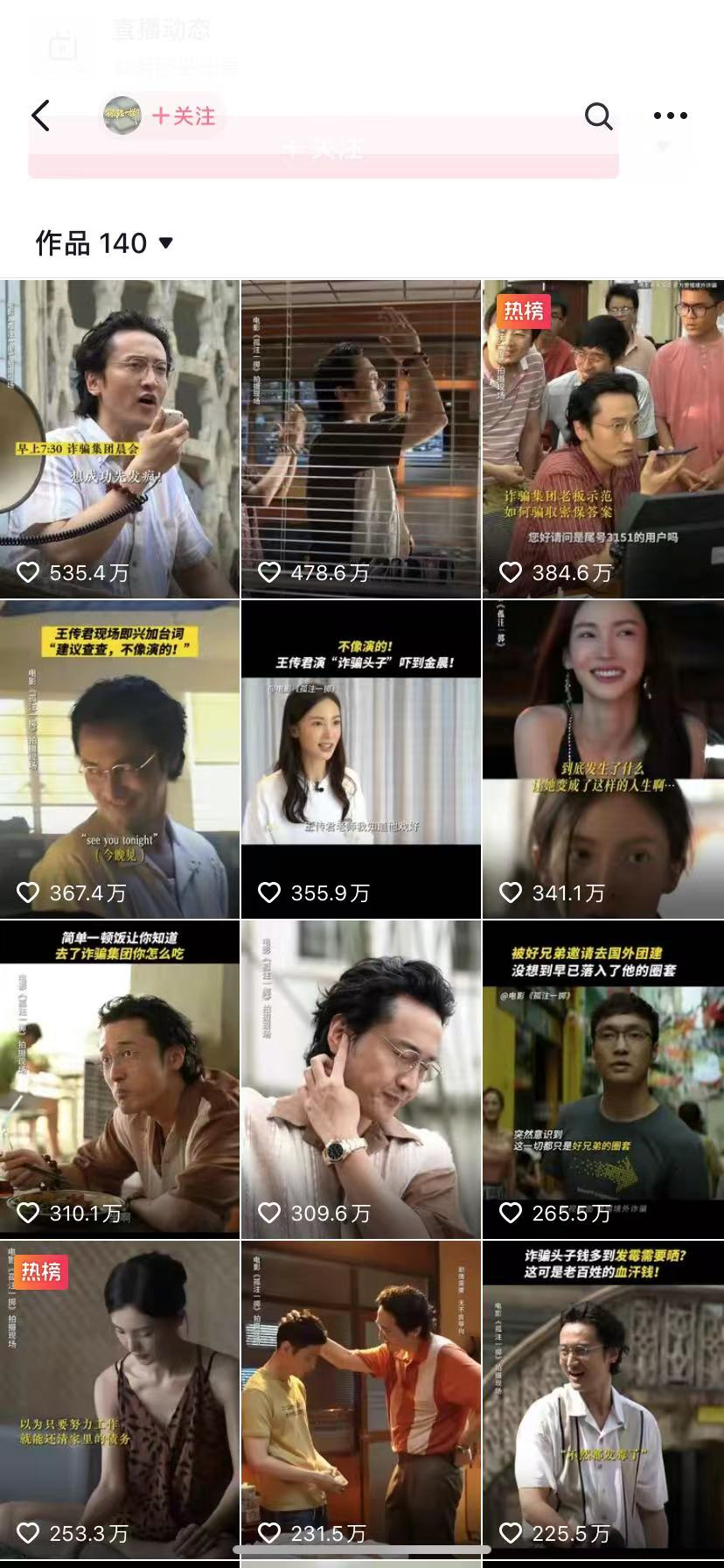
Task: Open the video with 535.4万 likes
Action: [x=120, y=437]
